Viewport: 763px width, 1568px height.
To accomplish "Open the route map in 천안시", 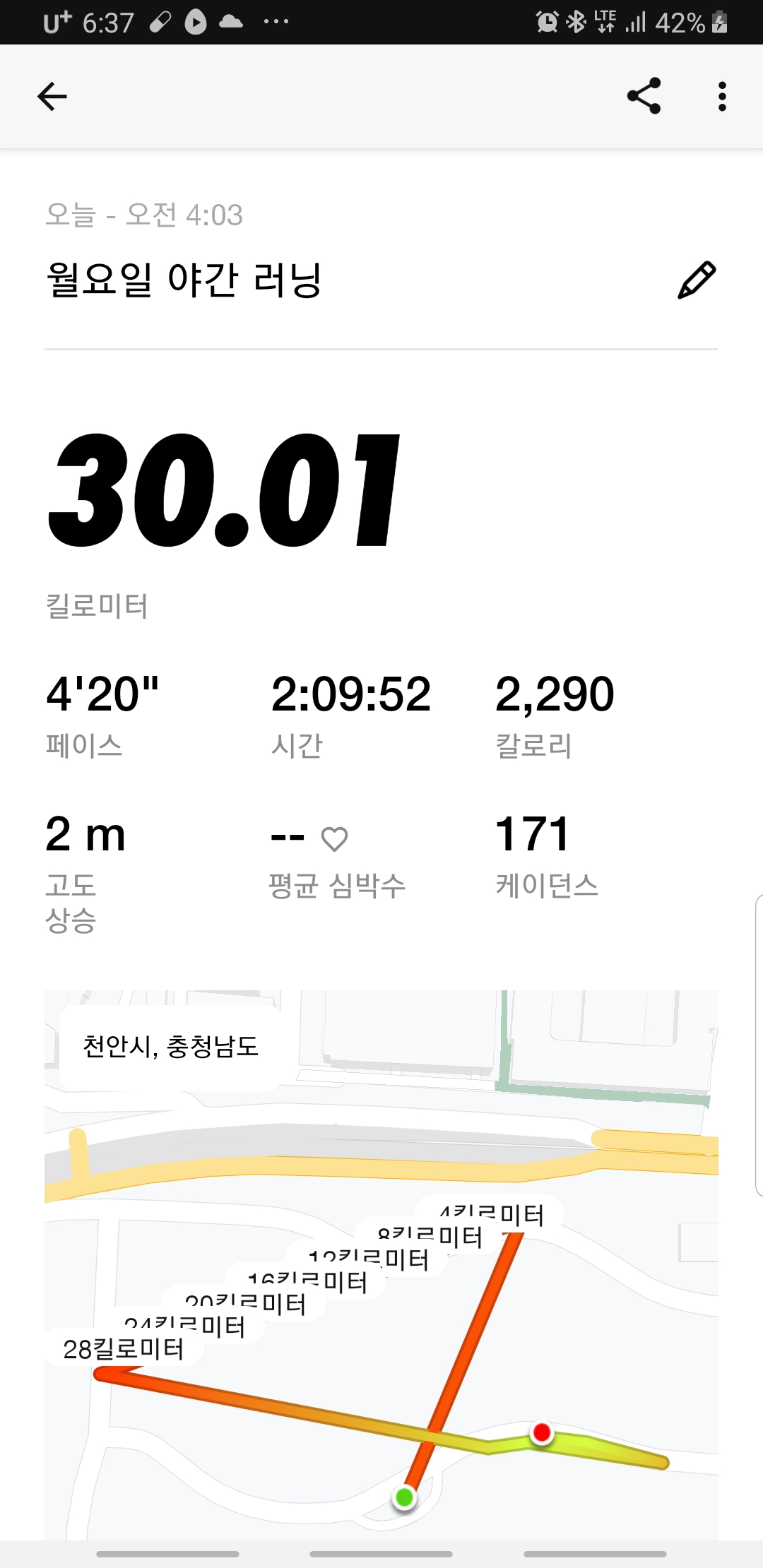I will click(x=381, y=1264).
